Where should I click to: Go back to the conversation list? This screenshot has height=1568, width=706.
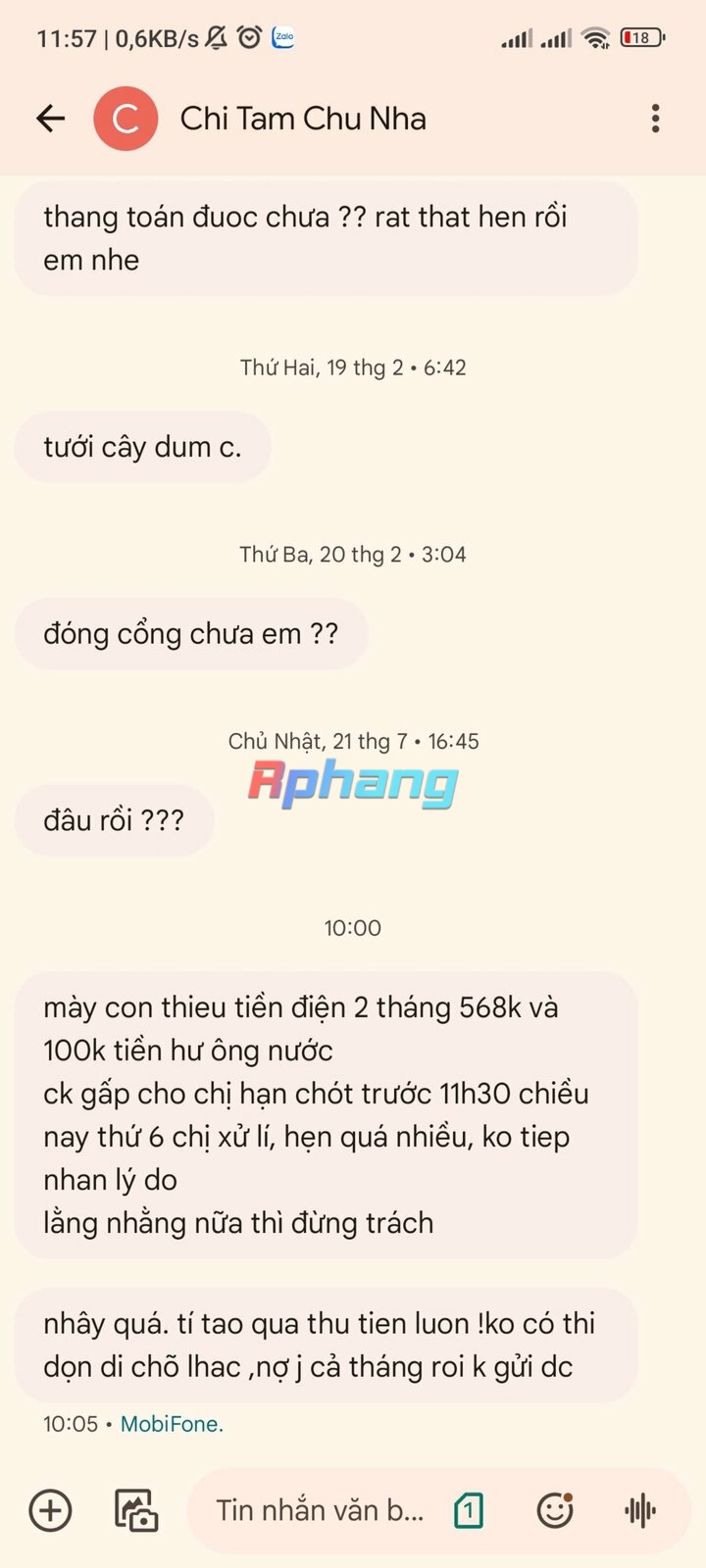(x=50, y=119)
